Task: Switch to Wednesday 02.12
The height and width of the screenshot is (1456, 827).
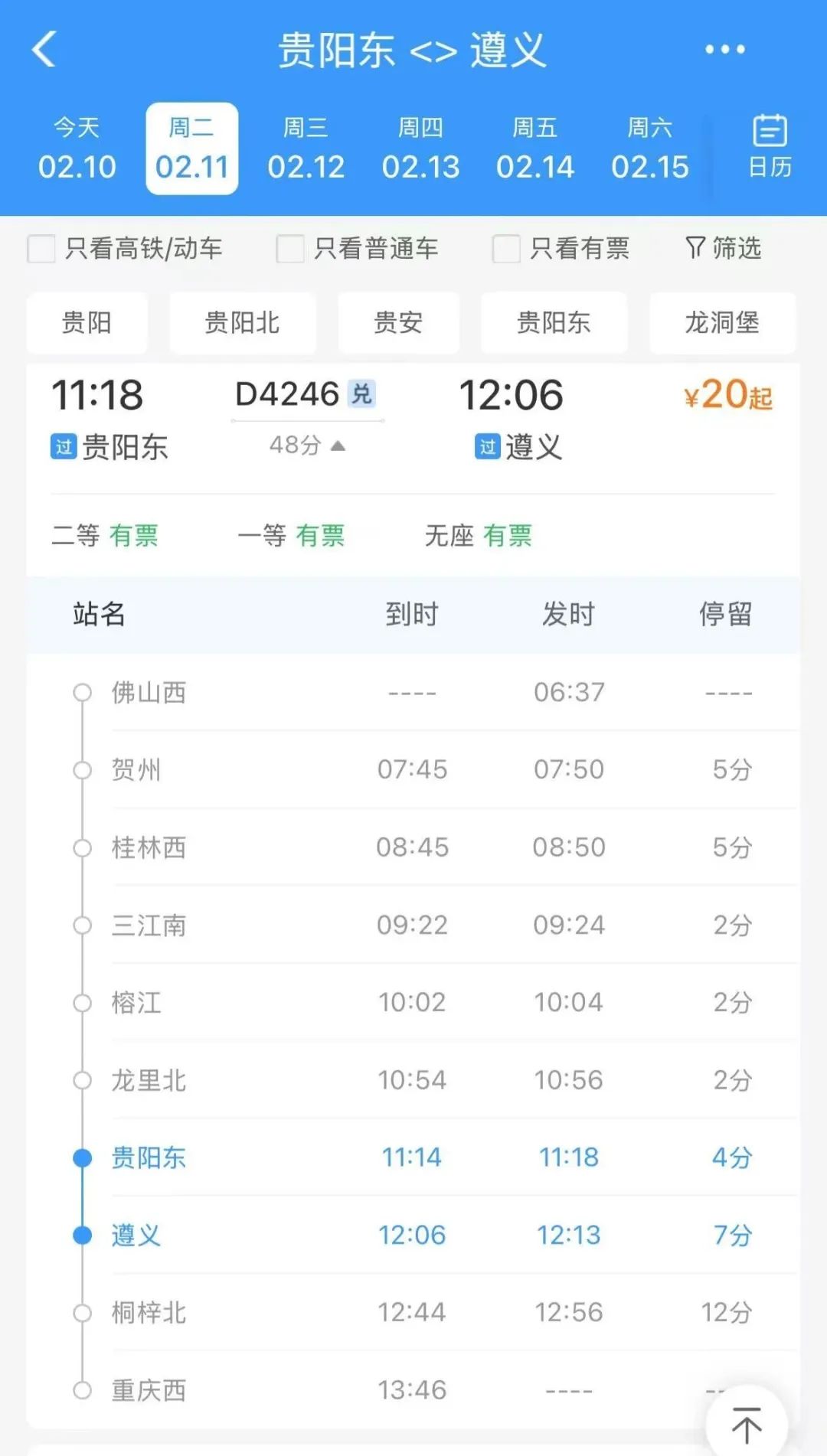Action: point(306,149)
